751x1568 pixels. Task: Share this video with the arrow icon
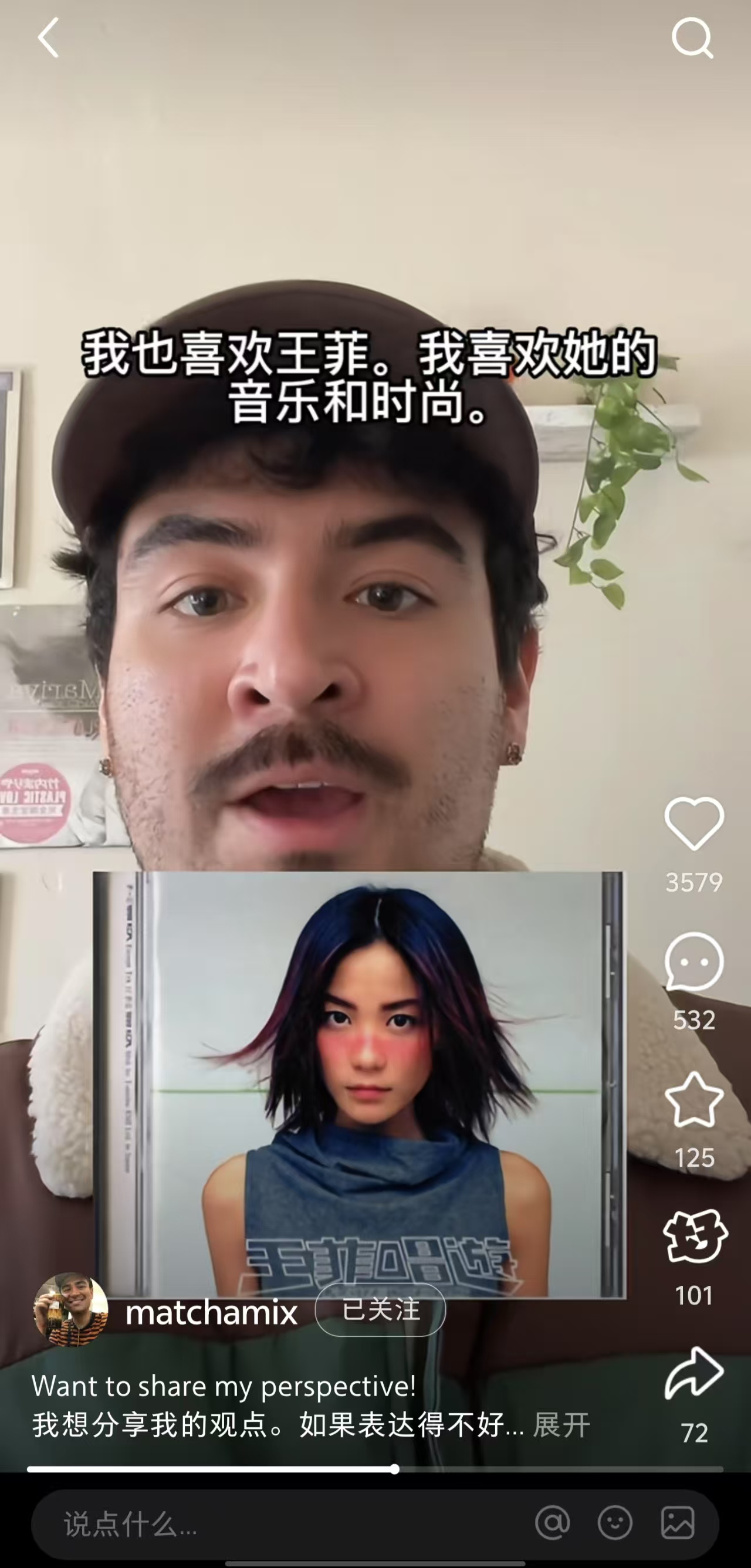pyautogui.click(x=694, y=1373)
